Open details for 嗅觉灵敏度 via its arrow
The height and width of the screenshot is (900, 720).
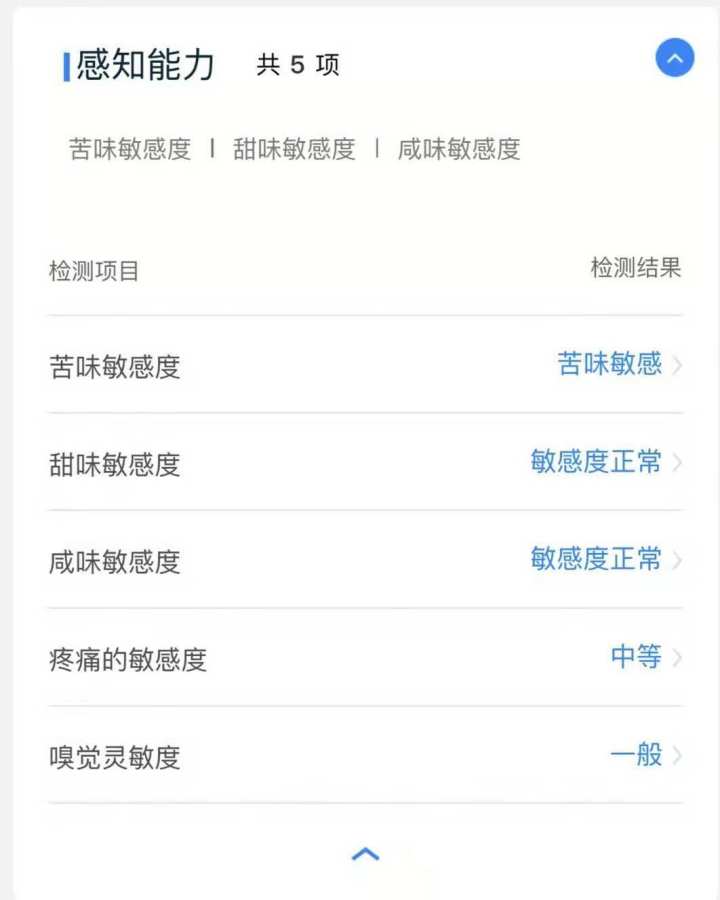pos(679,756)
